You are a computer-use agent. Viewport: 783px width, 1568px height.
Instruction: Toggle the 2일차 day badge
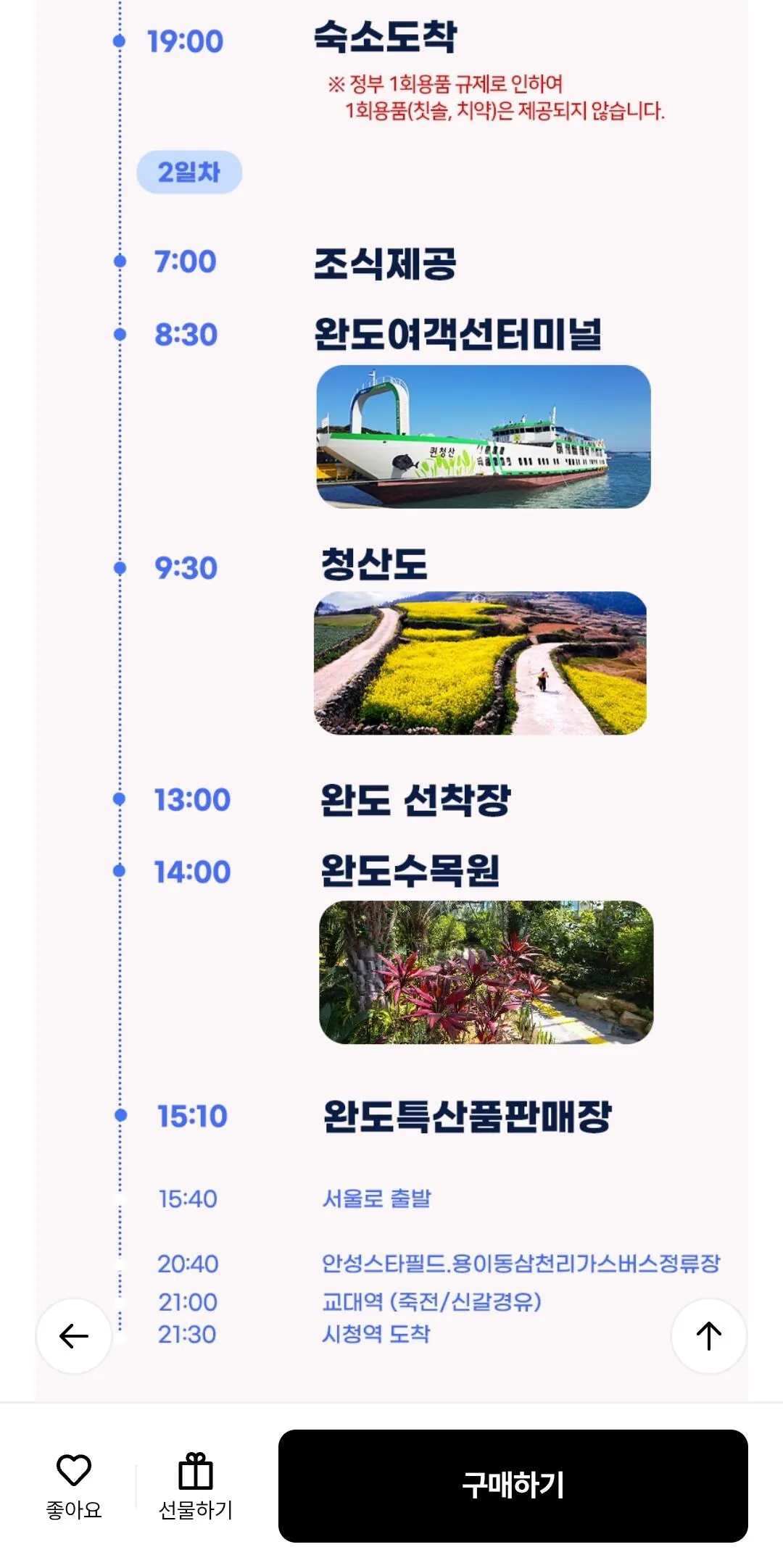(x=191, y=172)
